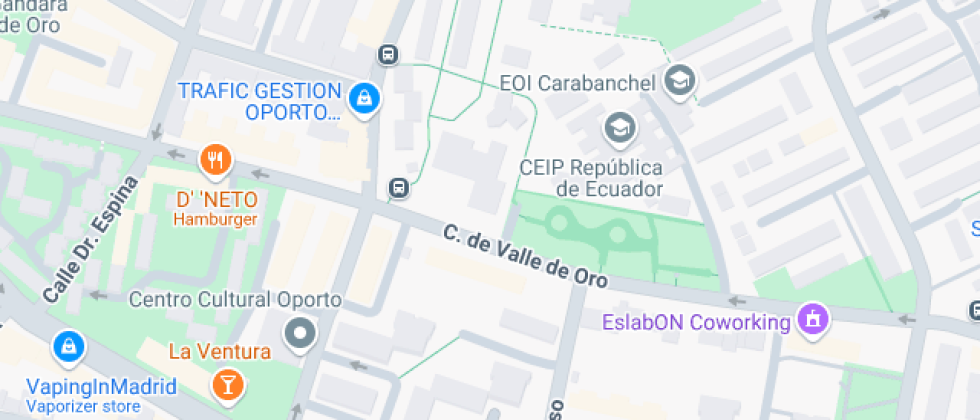Open the TRAFIC GESTION OPORTO shop pin
This screenshot has height=420, width=980.
pos(364,100)
